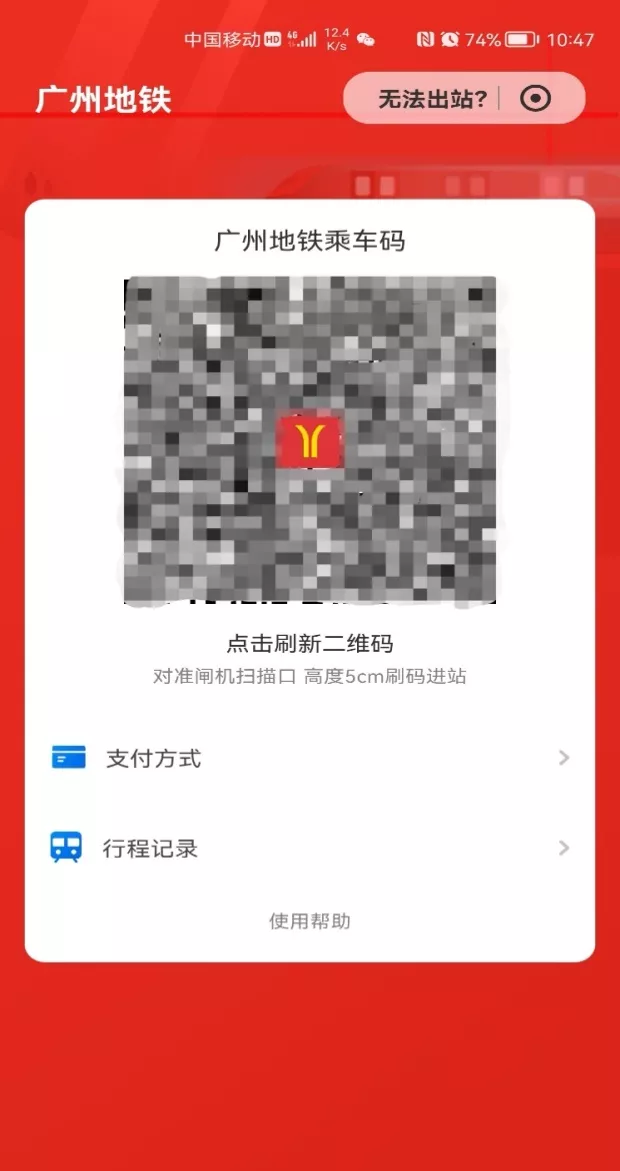Open the 行程记录 row

click(x=309, y=848)
